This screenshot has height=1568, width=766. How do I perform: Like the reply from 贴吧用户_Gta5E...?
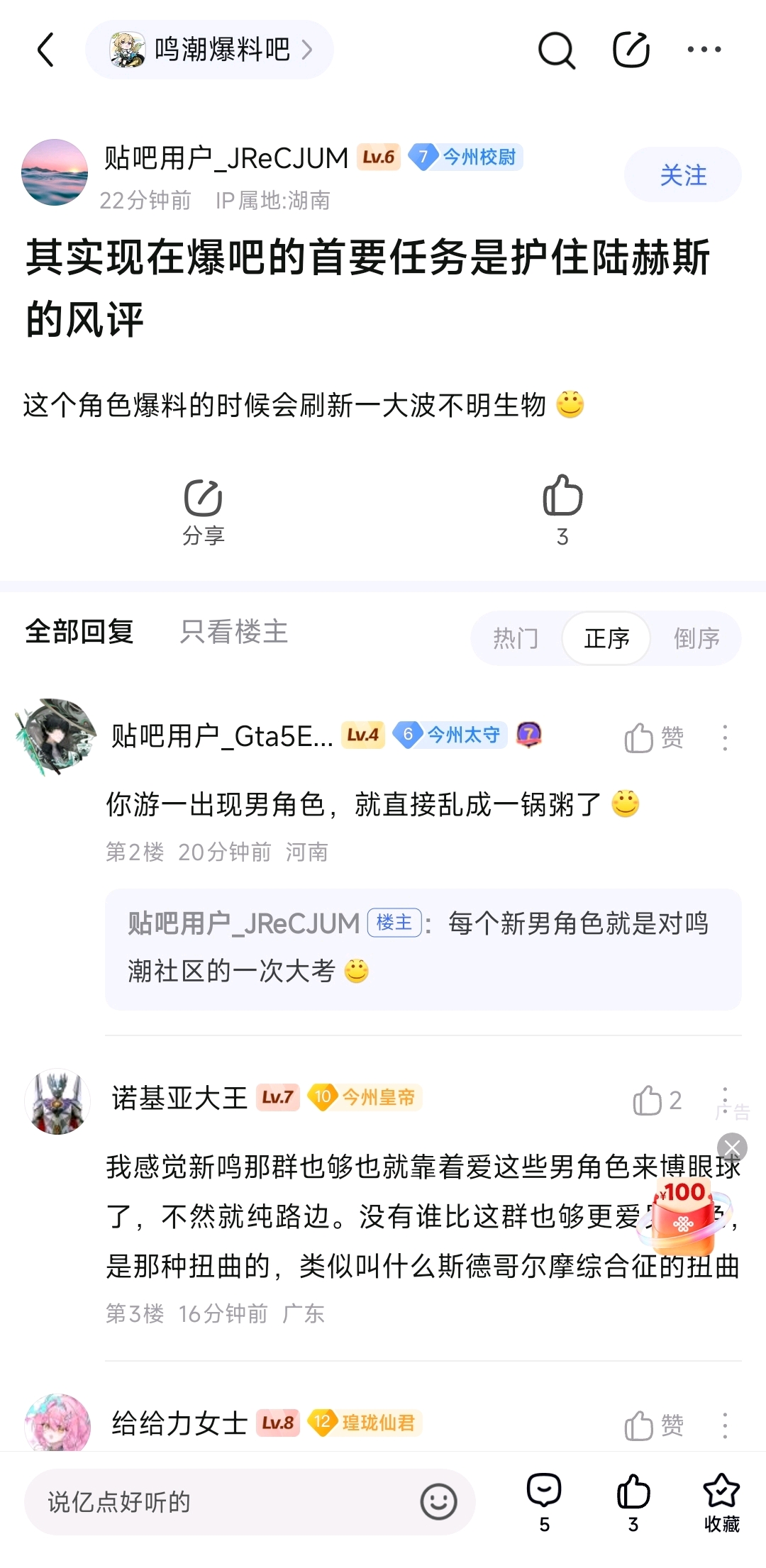(x=653, y=738)
